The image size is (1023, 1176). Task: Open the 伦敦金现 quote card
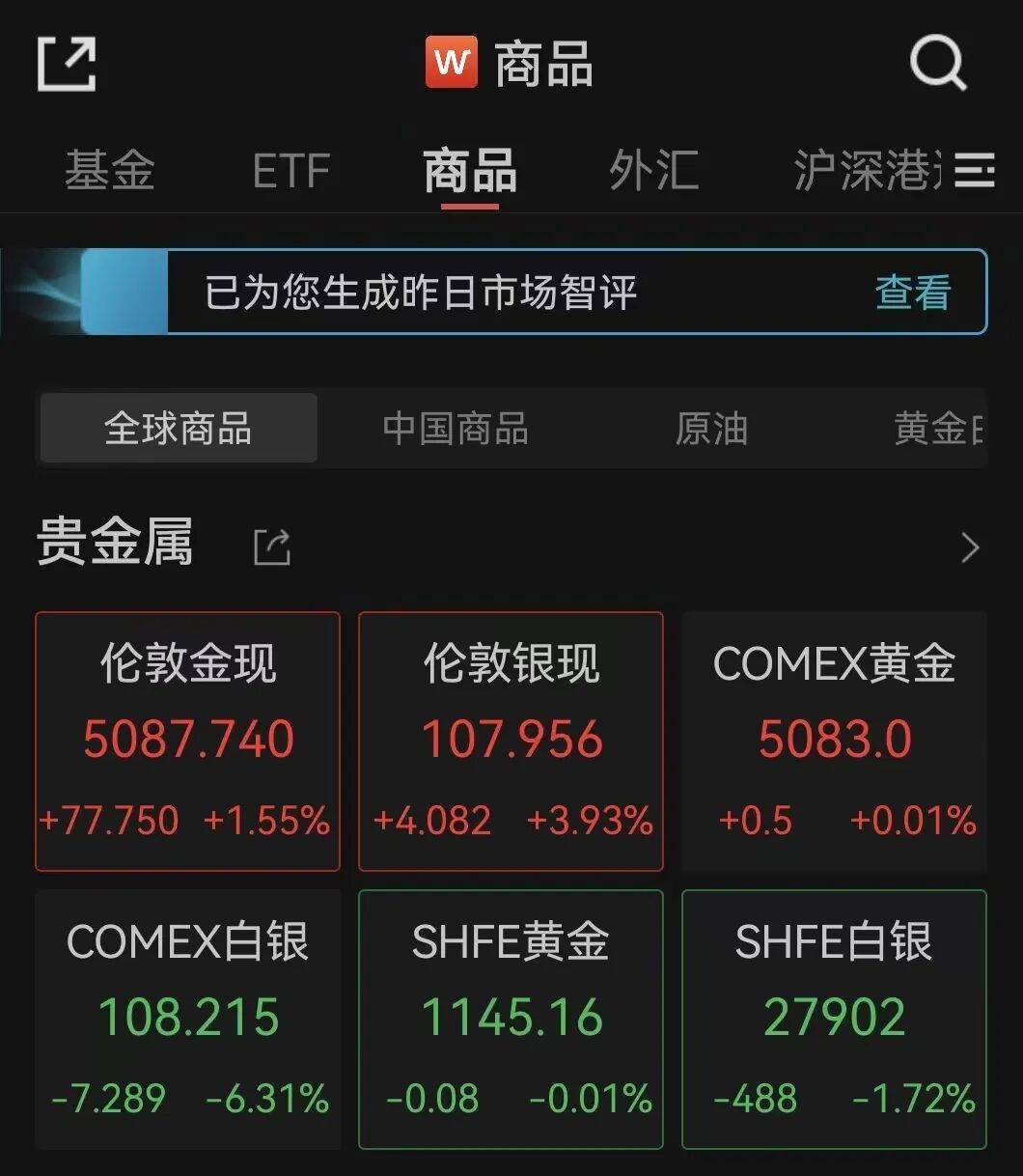[187, 741]
